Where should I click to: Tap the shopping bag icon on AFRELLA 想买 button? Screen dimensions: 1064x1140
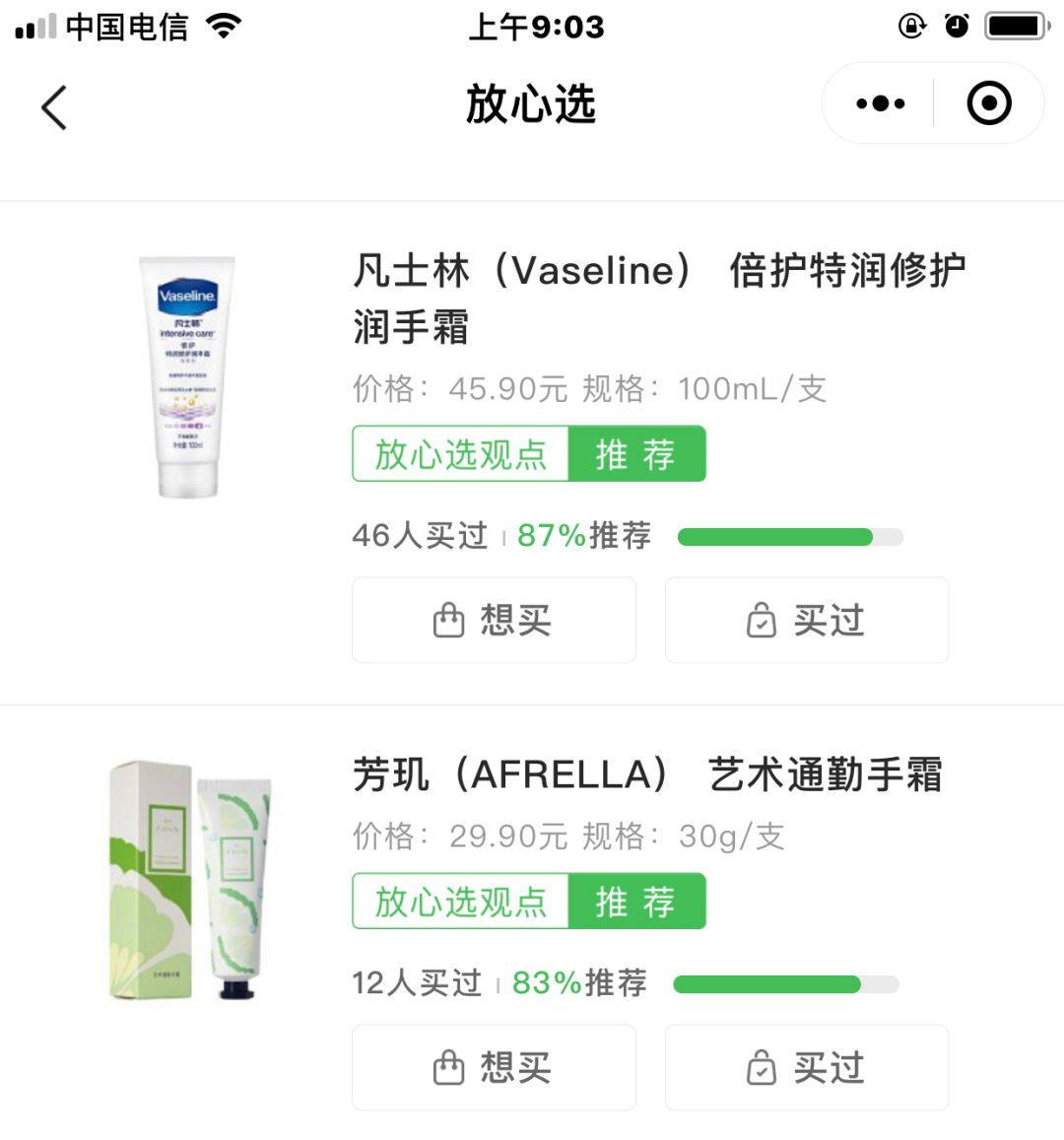(449, 1067)
